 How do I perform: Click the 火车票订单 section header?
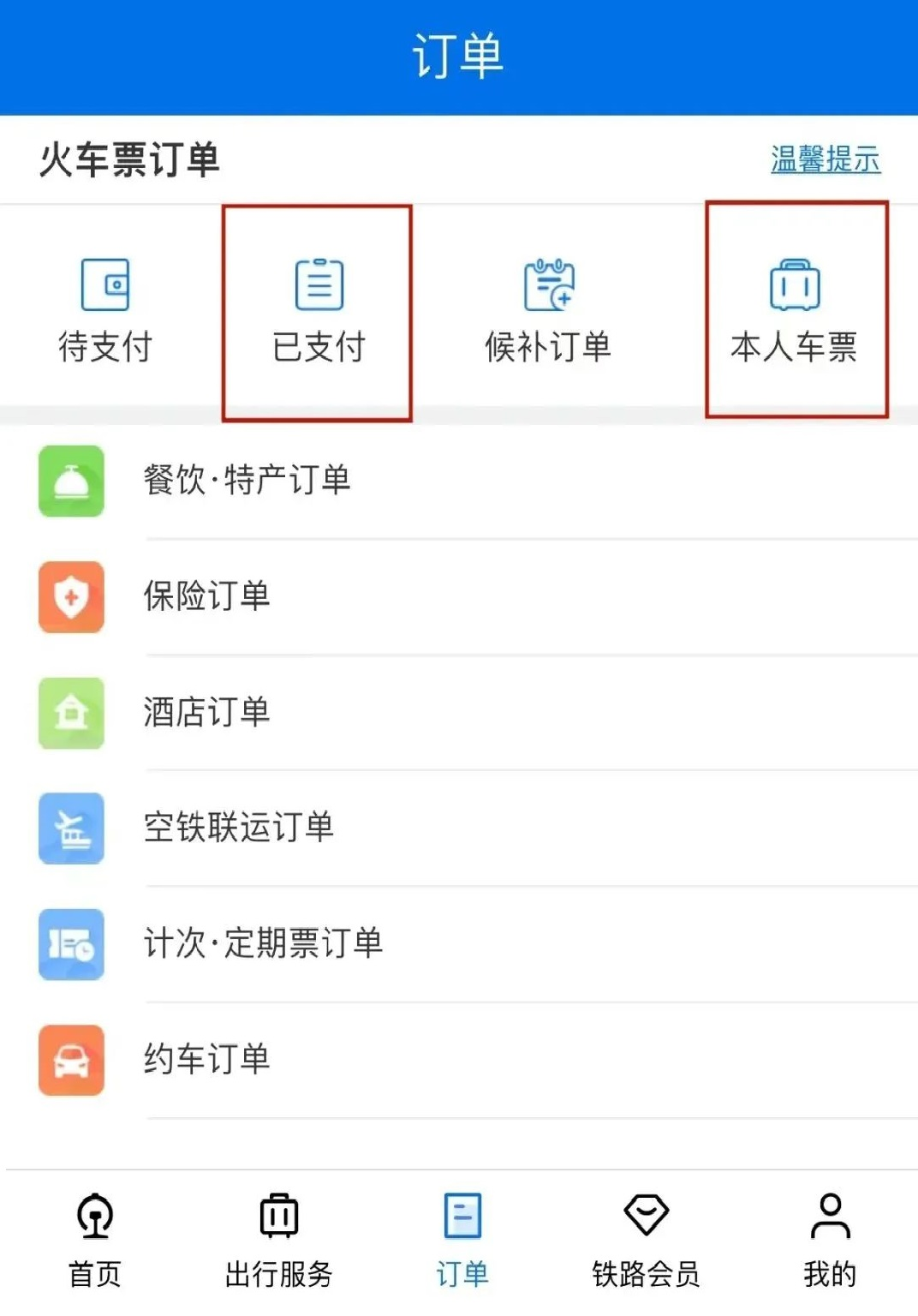pyautogui.click(x=128, y=159)
